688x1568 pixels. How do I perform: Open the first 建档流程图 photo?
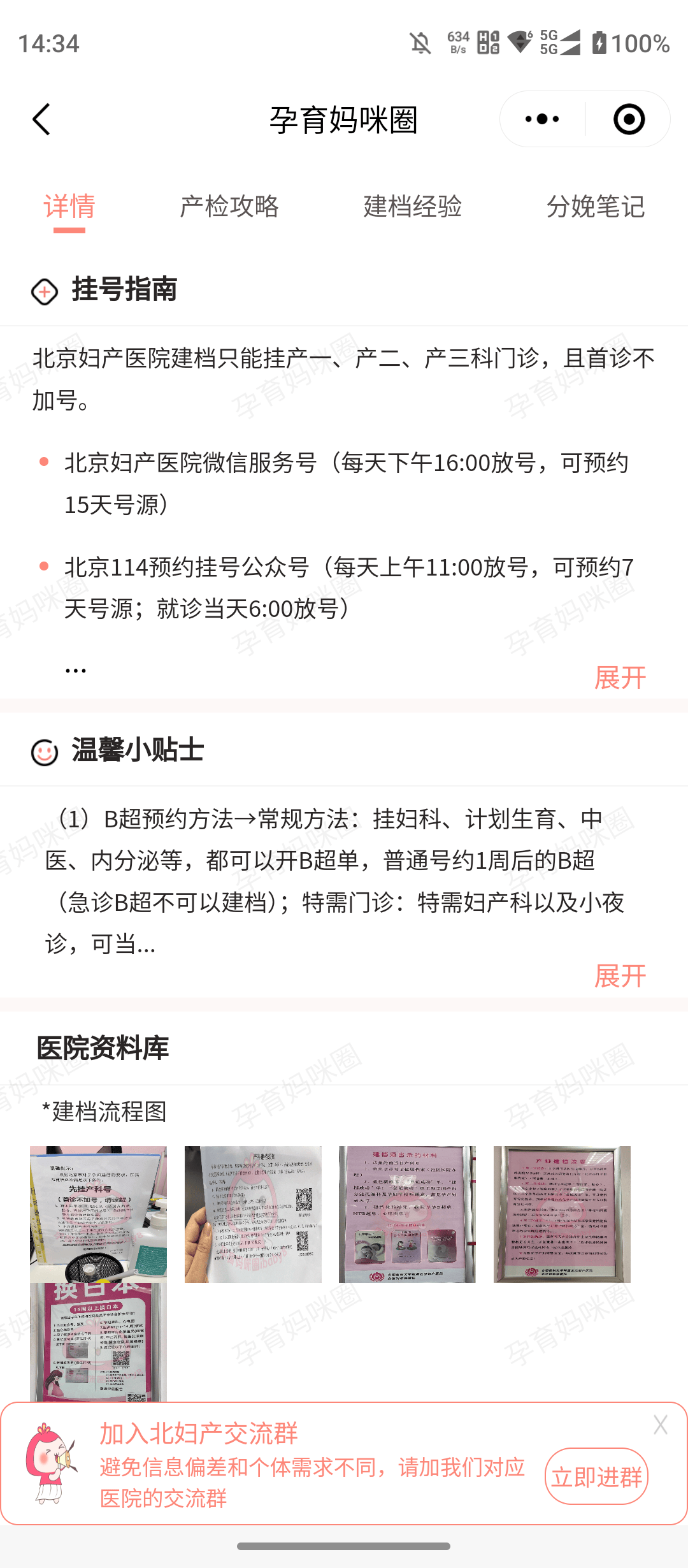(x=98, y=1214)
